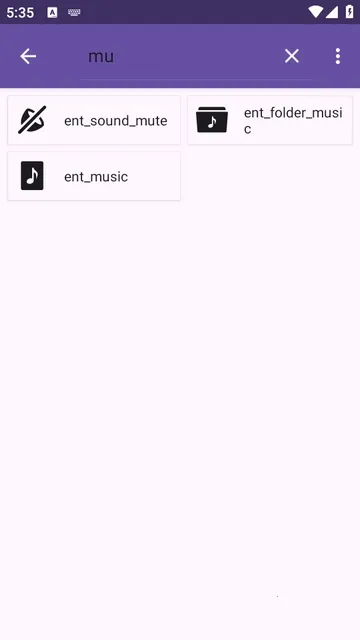Open the ent_folder_music result
The image size is (360, 640).
pos(270,120)
